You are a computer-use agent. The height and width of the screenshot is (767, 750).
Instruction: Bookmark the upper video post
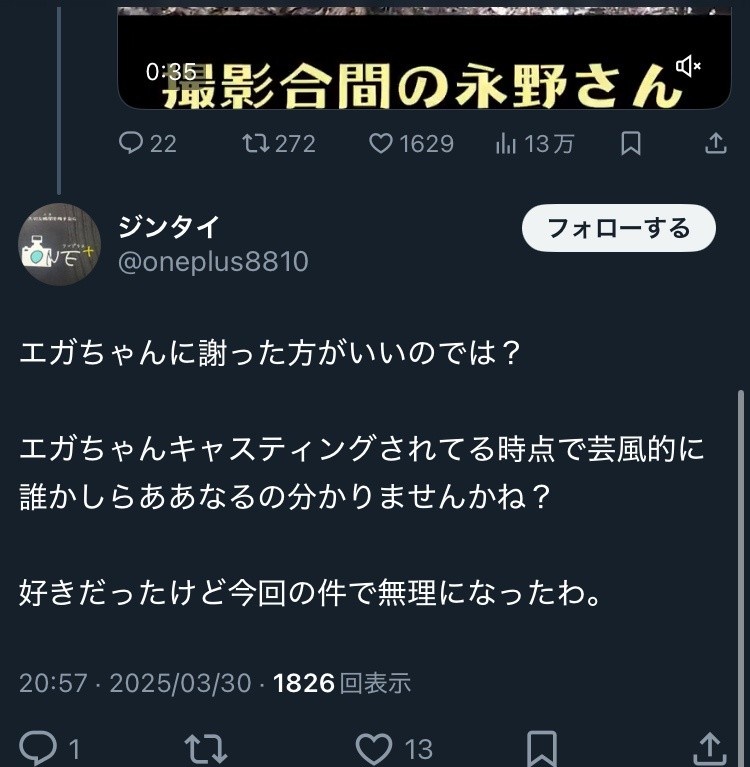[631, 144]
